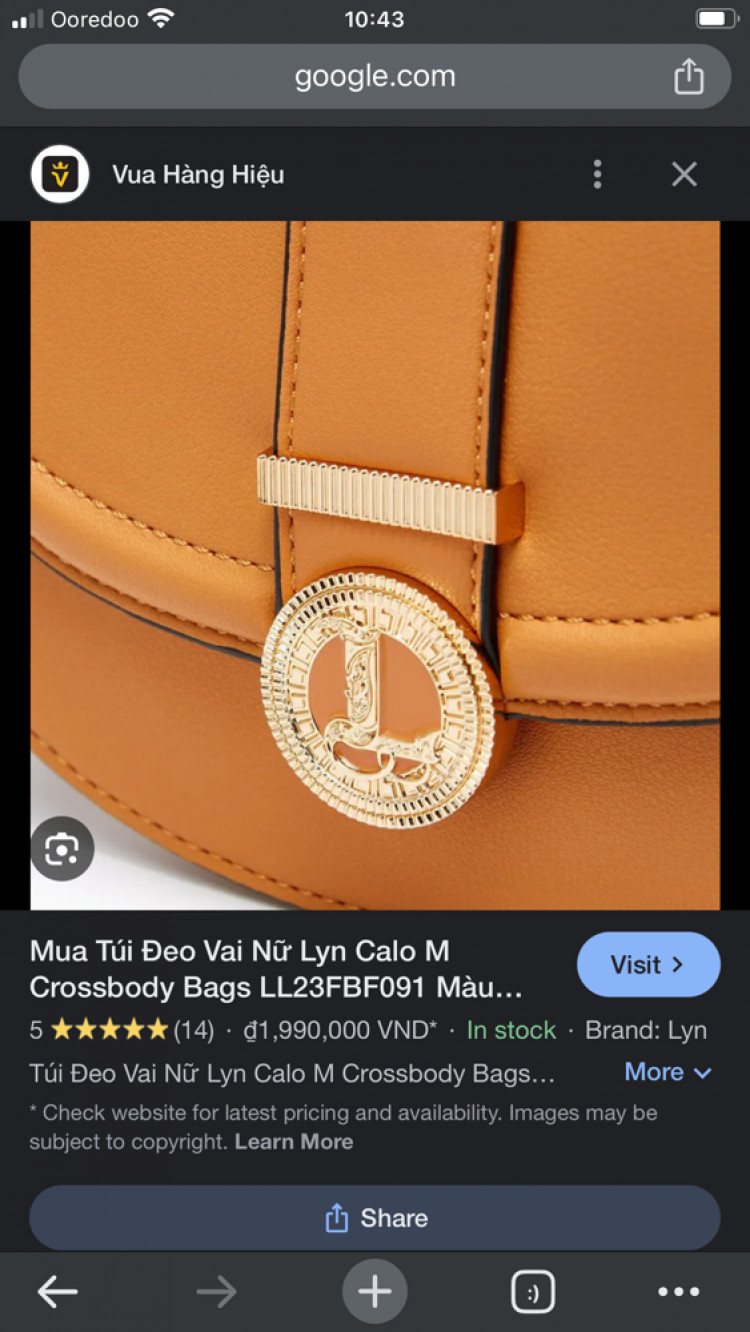
Task: Share the page from the address bar
Action: click(688, 77)
